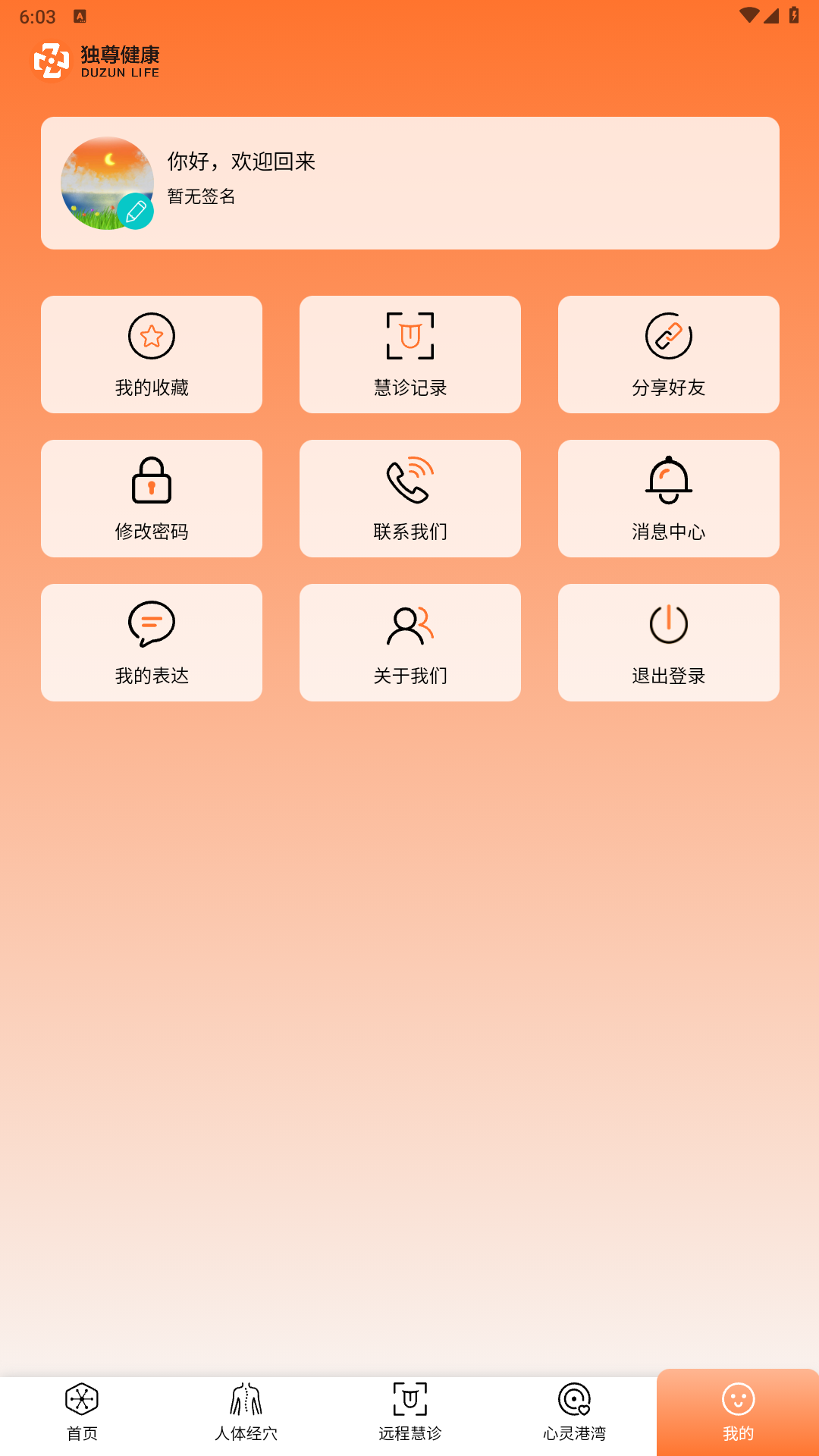Open 关于我们 about page

(x=410, y=642)
